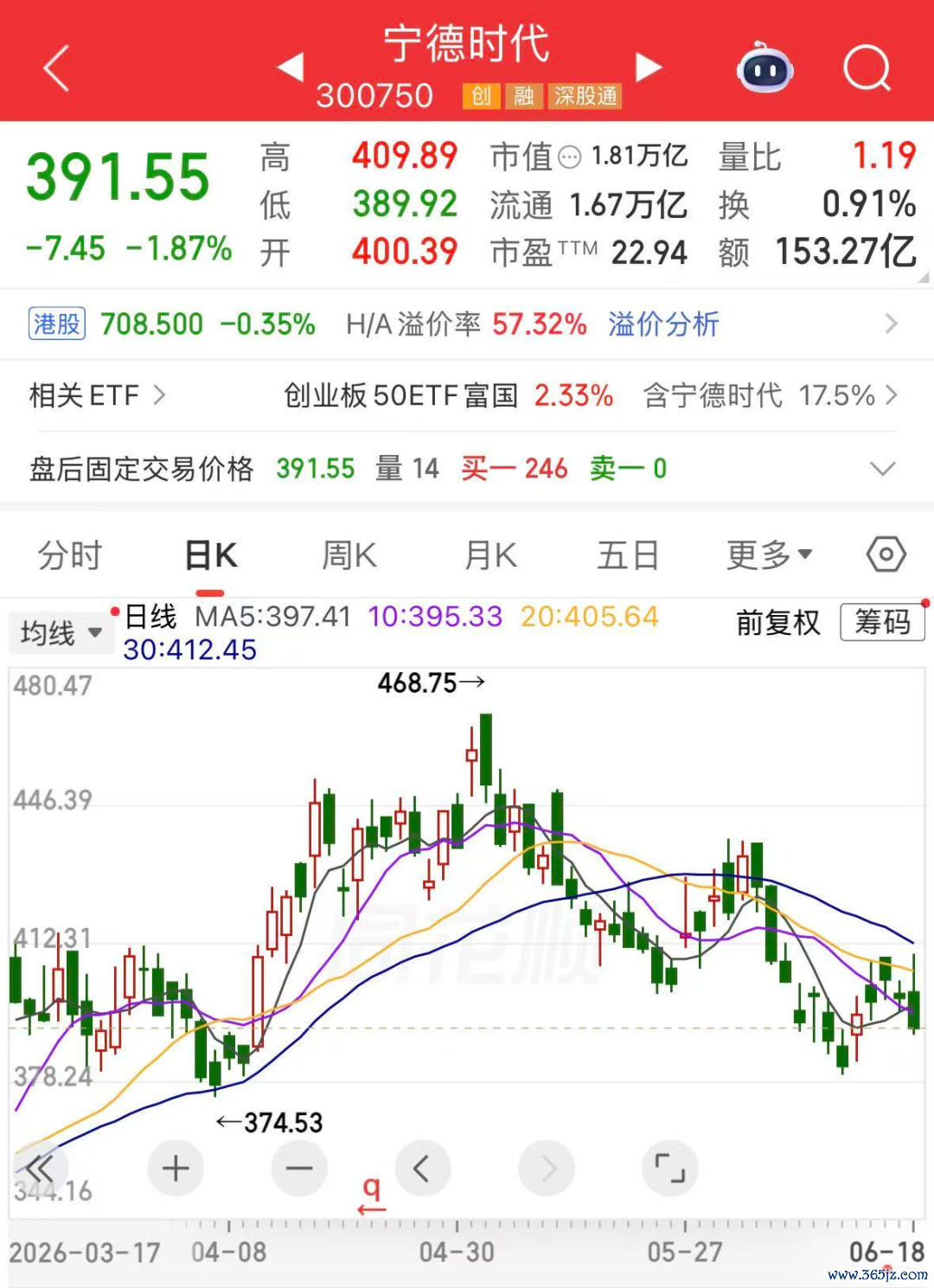Image resolution: width=934 pixels, height=1288 pixels.
Task: Open the 相关ETF row
Action: [x=467, y=396]
